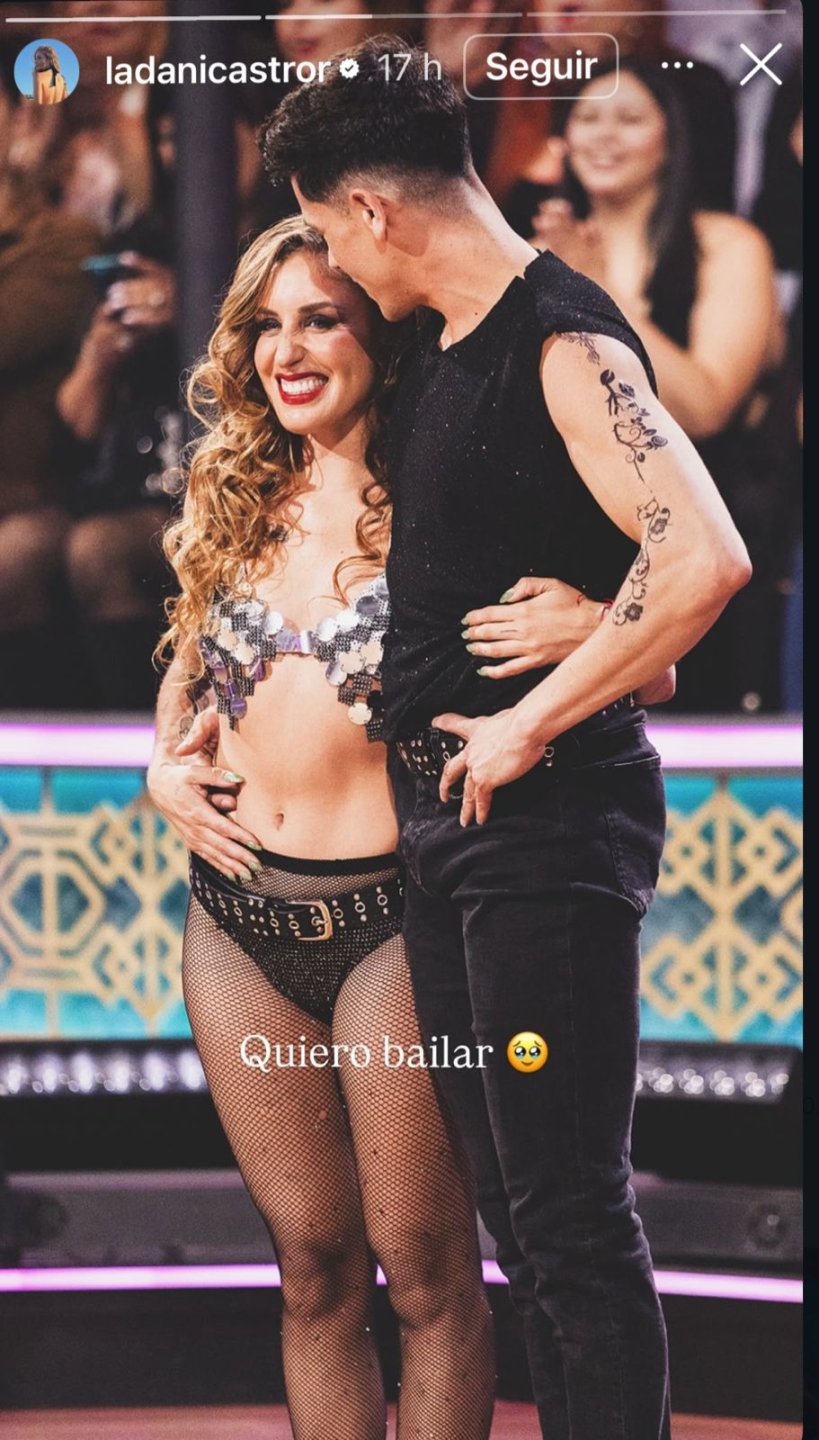Open the three-dot story options menu
The height and width of the screenshot is (1440, 819).
click(x=677, y=66)
